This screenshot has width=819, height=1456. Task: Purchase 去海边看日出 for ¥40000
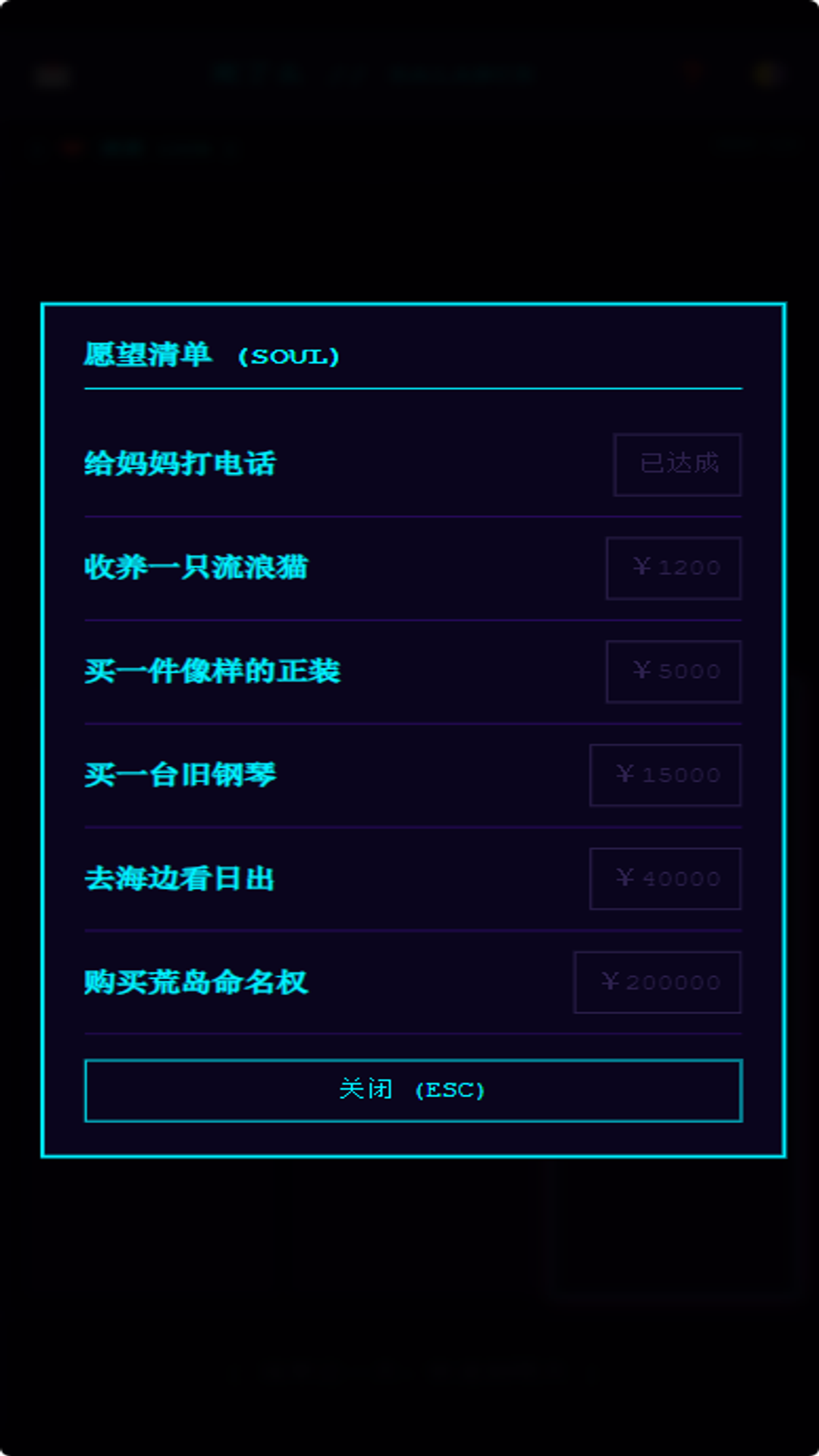click(x=665, y=878)
